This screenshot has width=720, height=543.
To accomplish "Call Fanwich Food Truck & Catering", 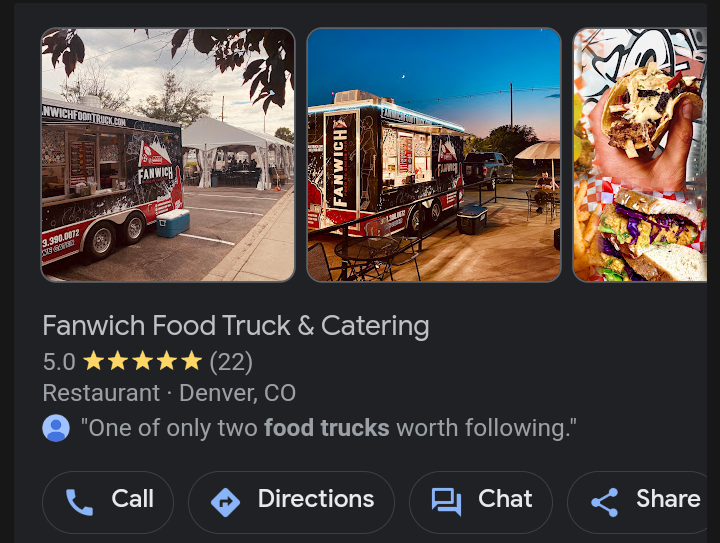I will 108,501.
